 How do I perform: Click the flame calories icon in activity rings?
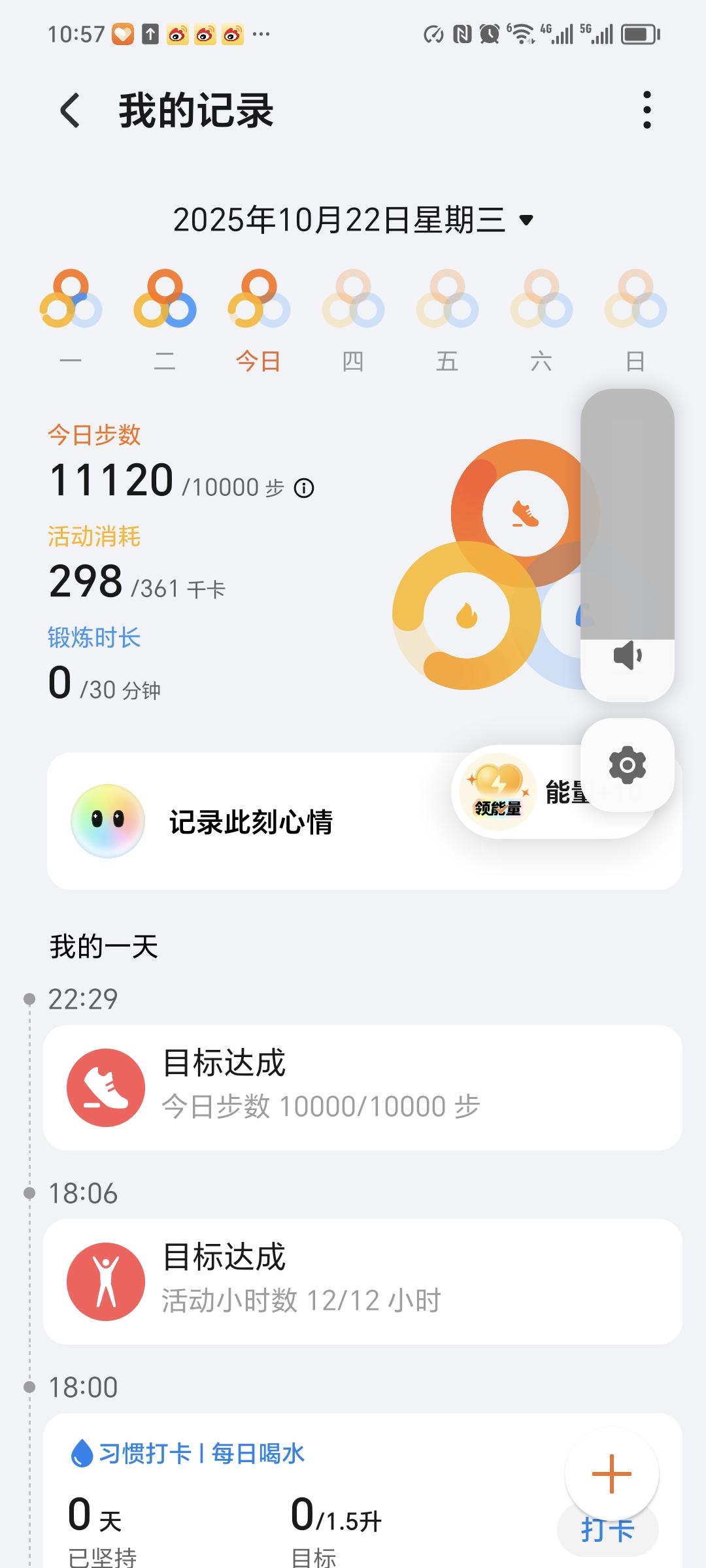coord(465,614)
